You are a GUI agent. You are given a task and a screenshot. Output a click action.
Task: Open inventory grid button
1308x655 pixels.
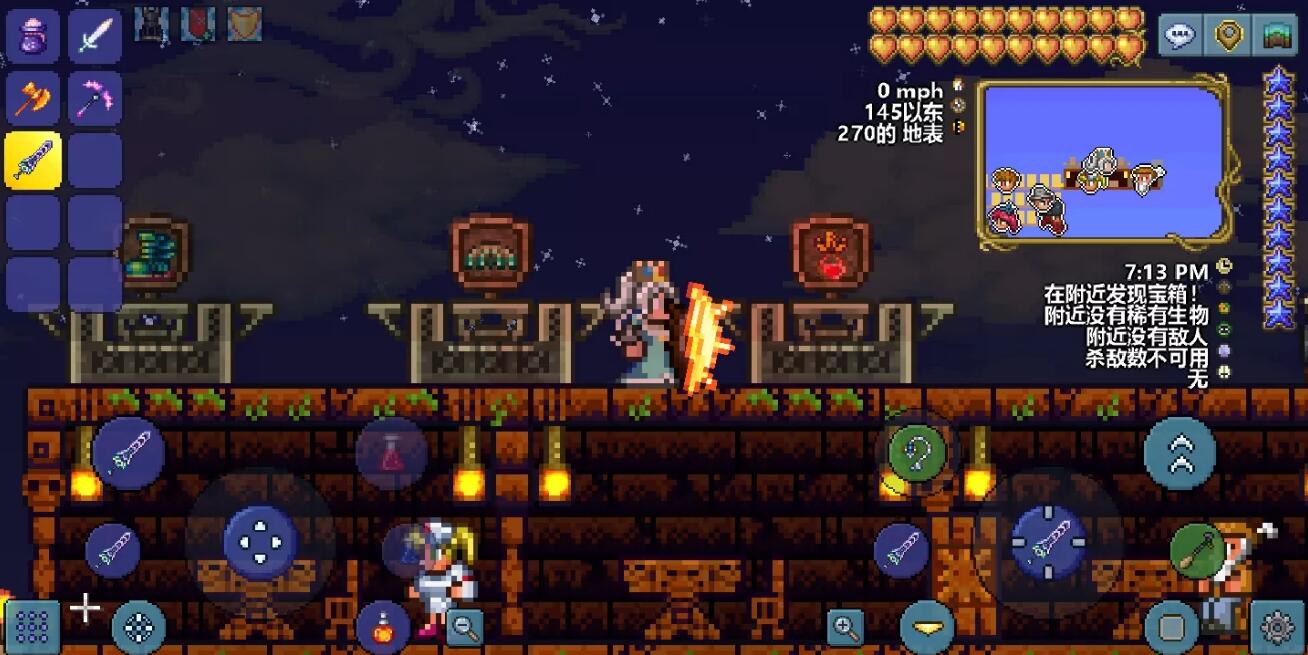[x=32, y=627]
